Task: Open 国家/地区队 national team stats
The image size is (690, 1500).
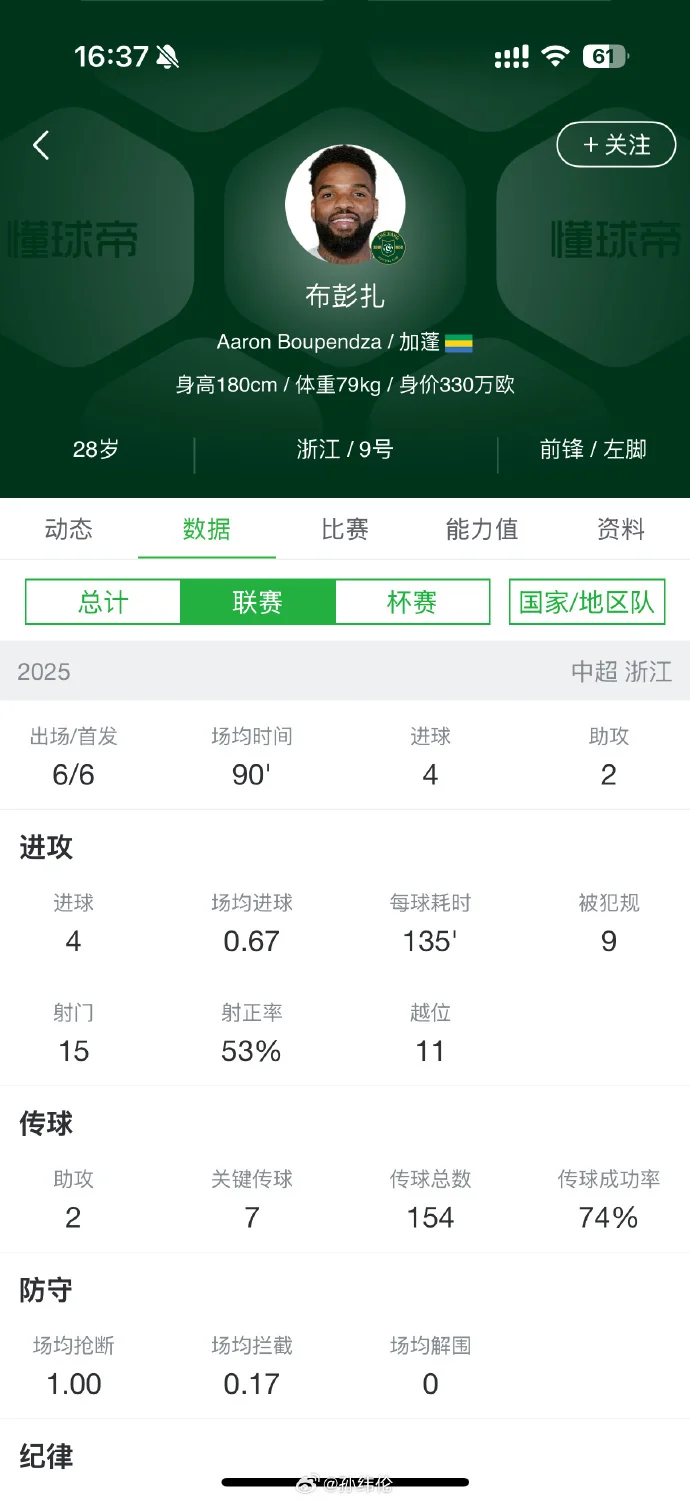Action: click(586, 602)
